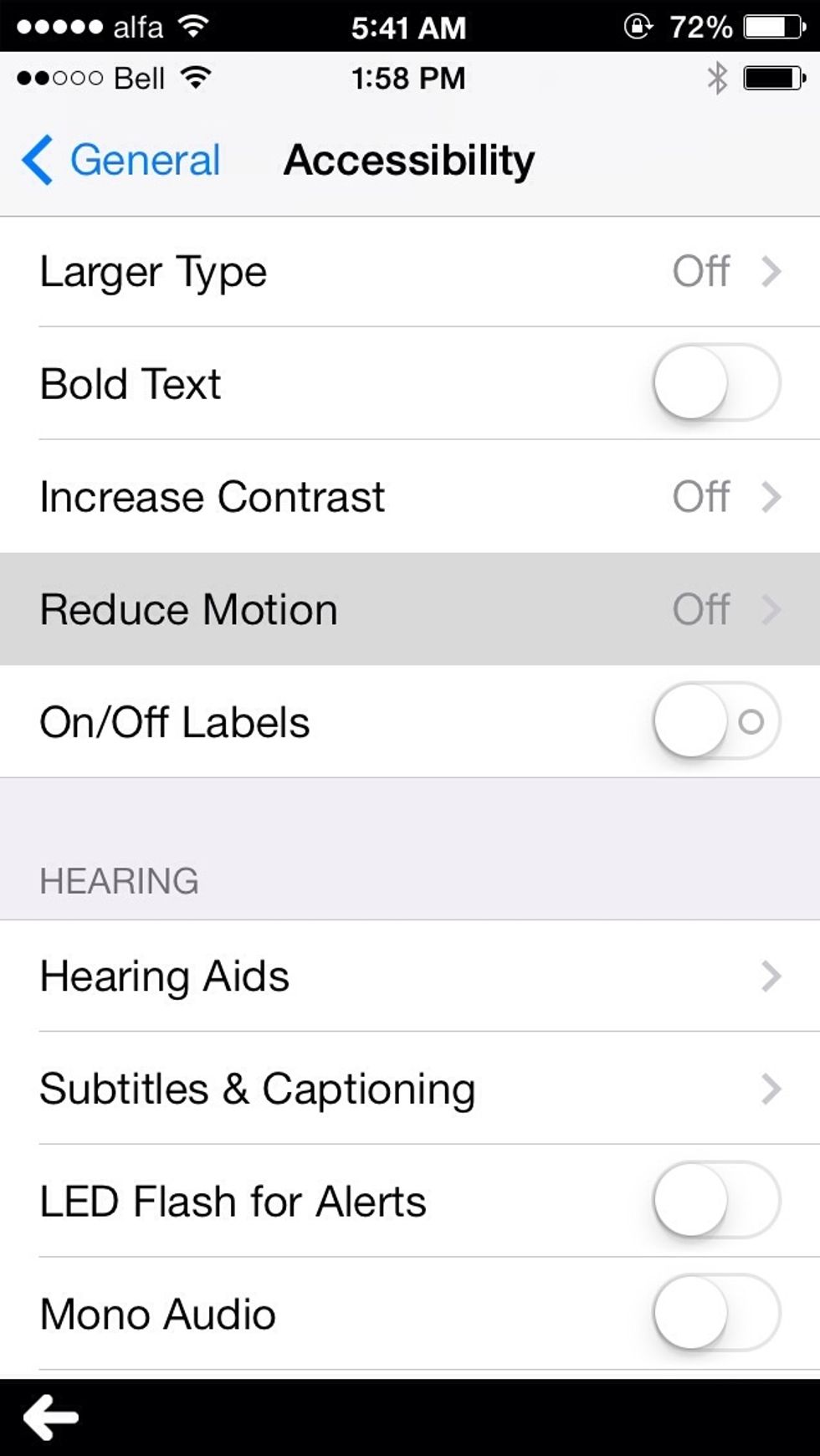
Task: Open Reduce Motion setting
Action: click(x=410, y=609)
